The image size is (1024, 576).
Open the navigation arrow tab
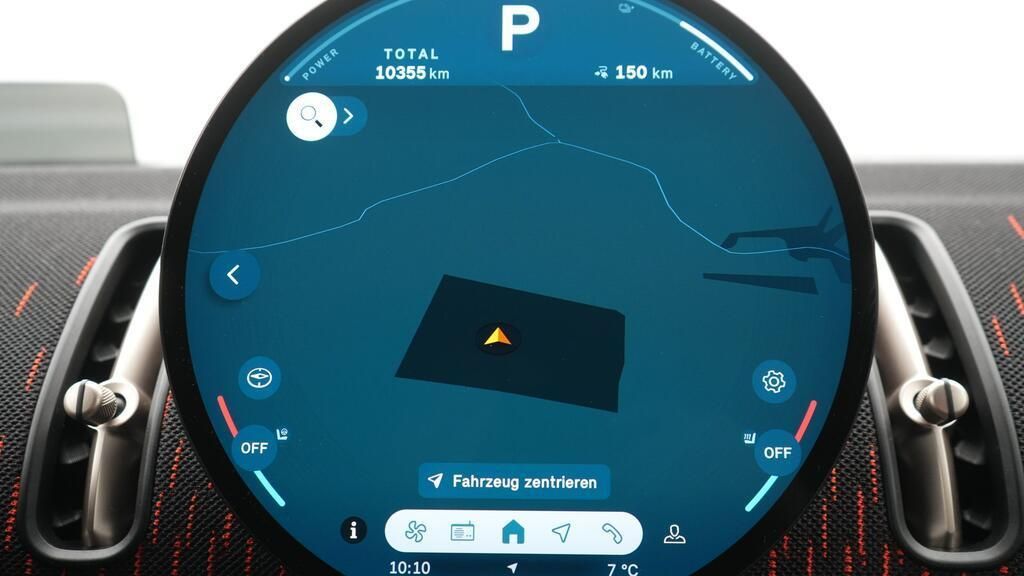562,532
